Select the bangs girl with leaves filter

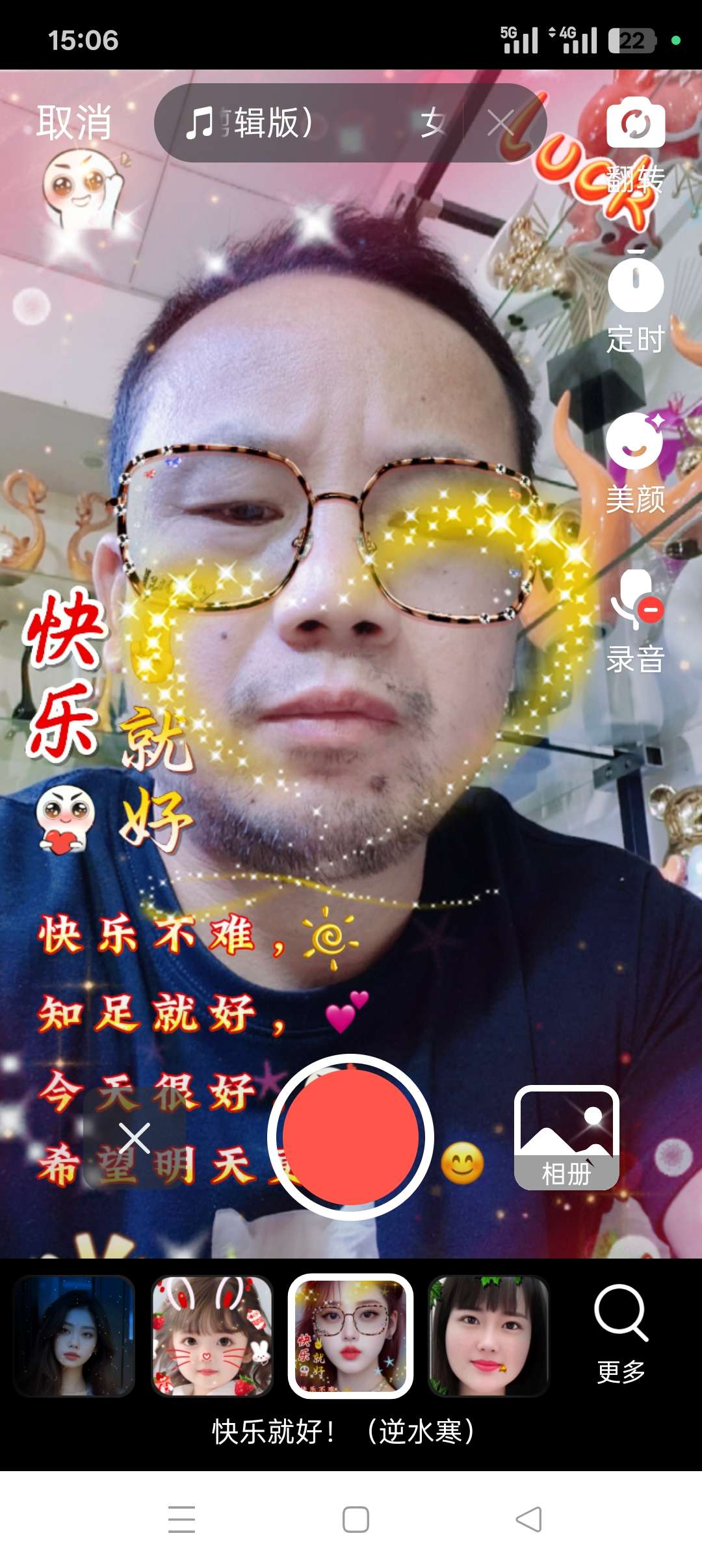click(x=488, y=1336)
